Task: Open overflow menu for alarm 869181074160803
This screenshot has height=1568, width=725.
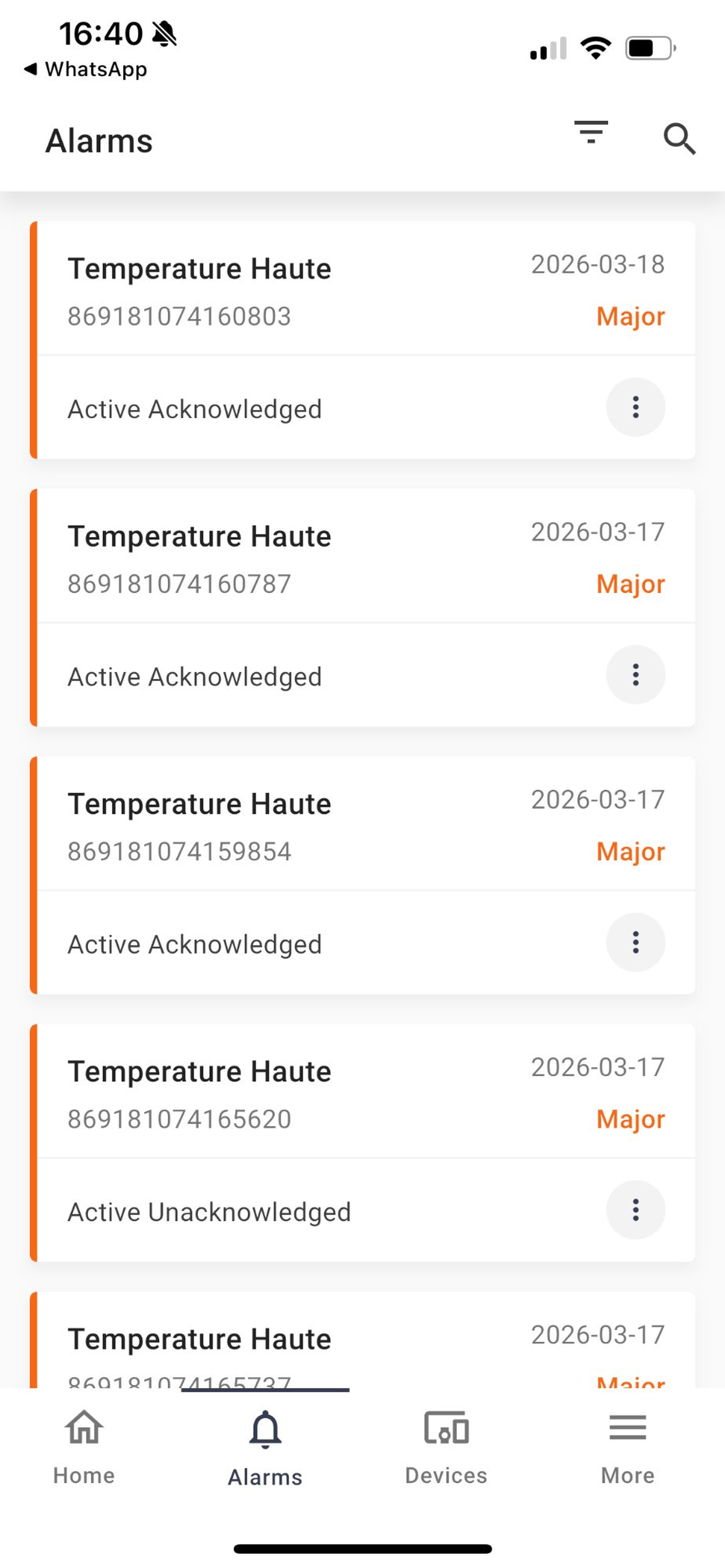Action: pos(636,407)
